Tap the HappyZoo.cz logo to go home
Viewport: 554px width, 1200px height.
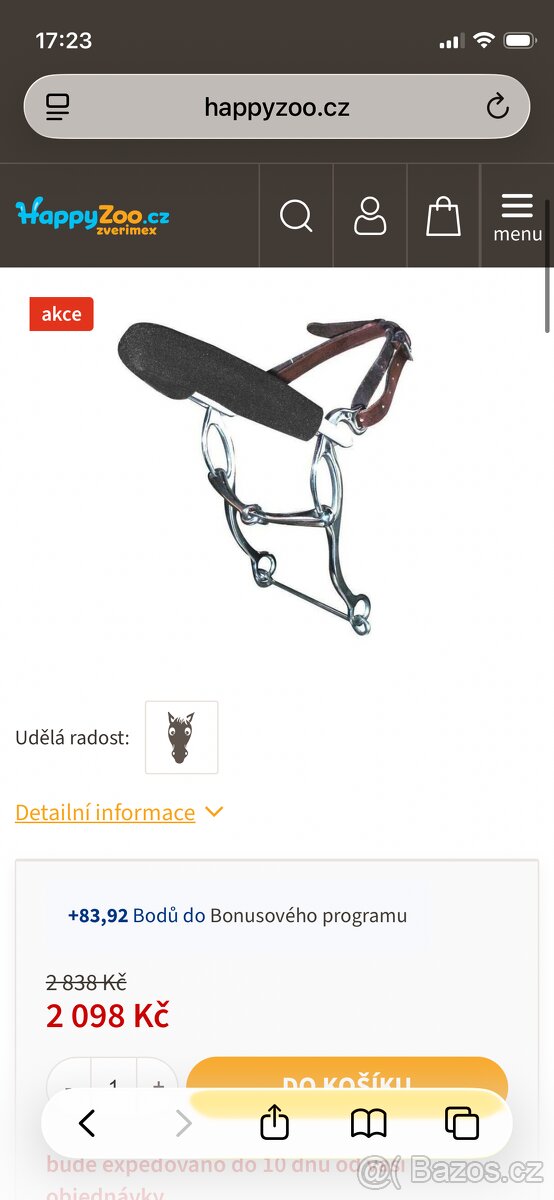tap(92, 216)
